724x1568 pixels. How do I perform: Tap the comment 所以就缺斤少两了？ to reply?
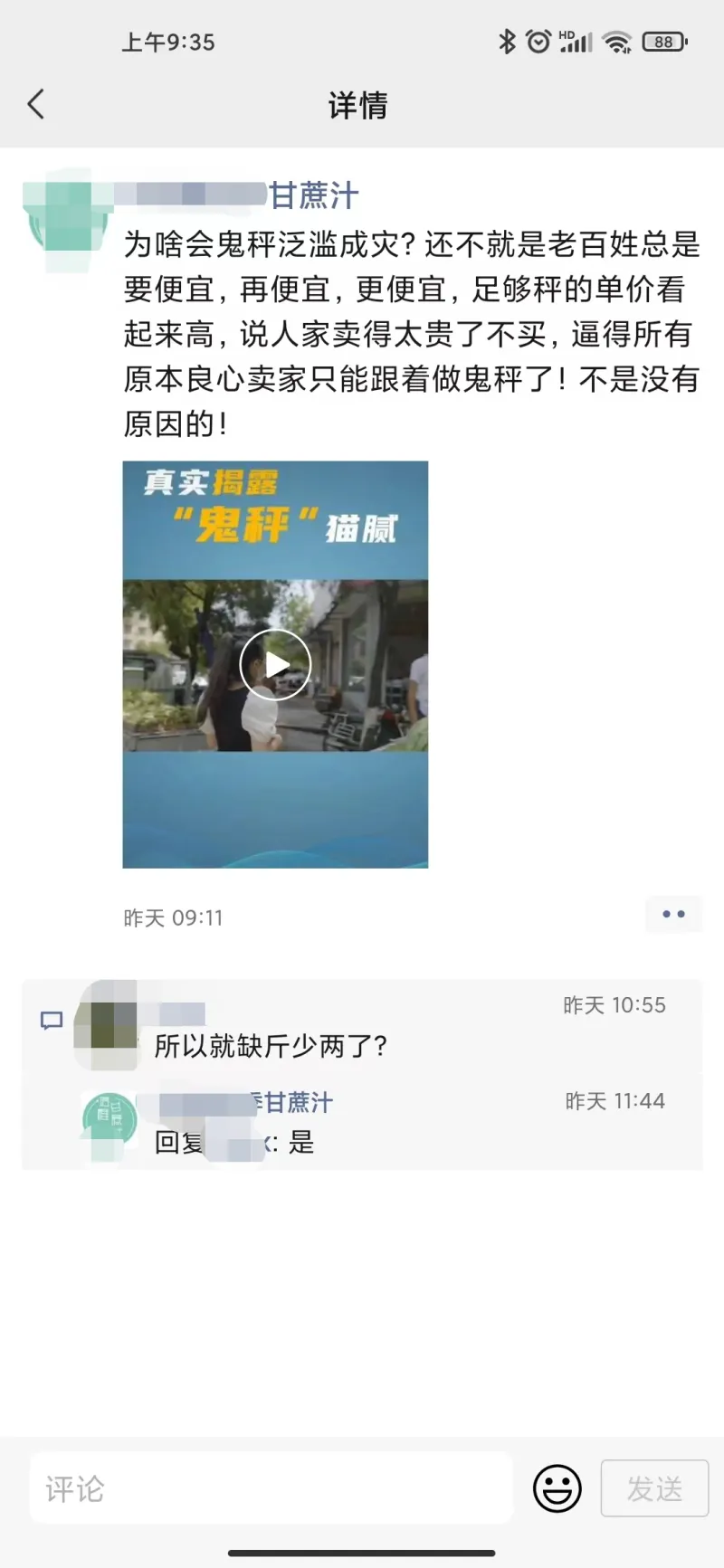[x=271, y=1047]
